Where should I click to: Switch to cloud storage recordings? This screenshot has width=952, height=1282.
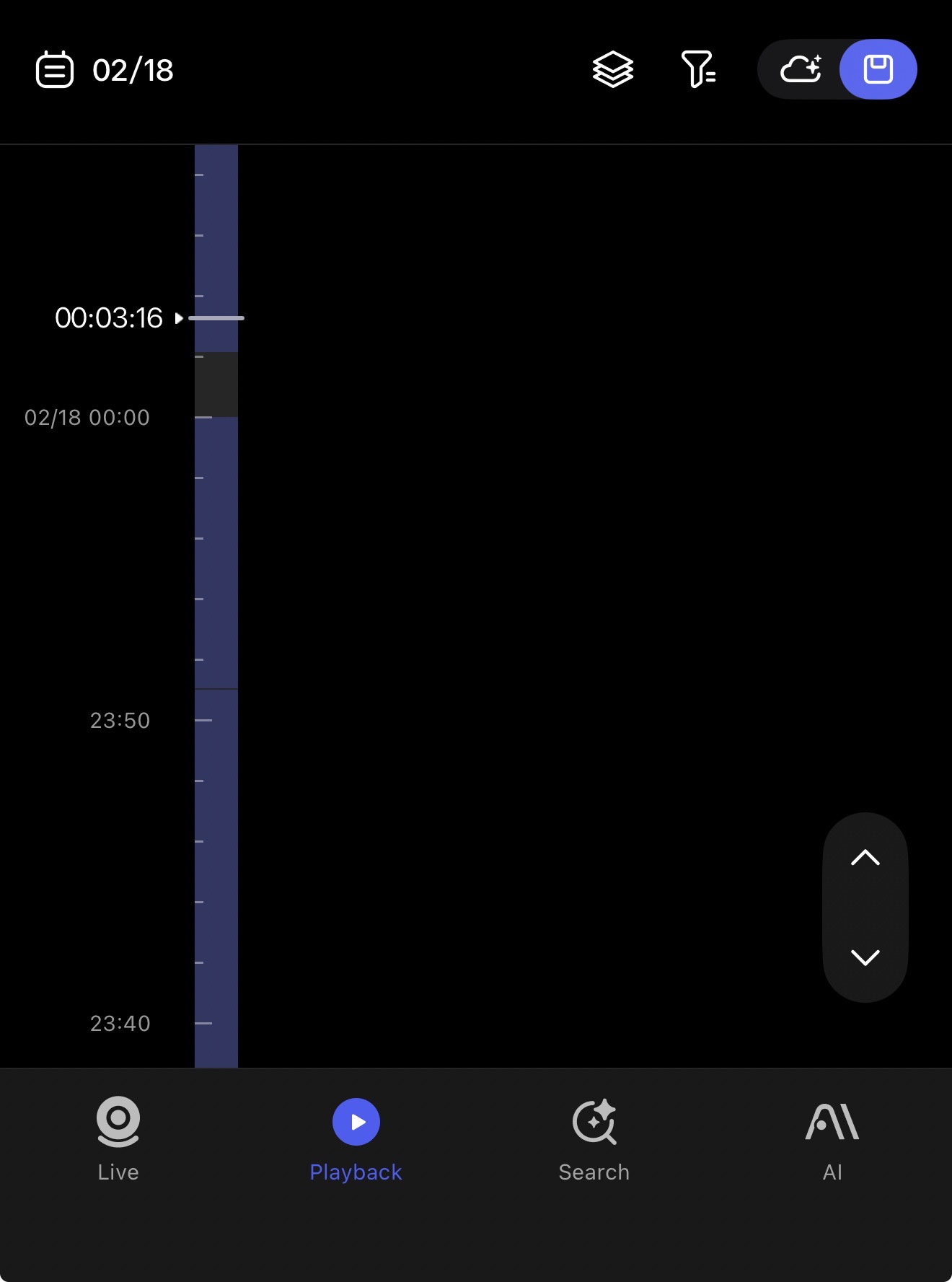pos(801,70)
